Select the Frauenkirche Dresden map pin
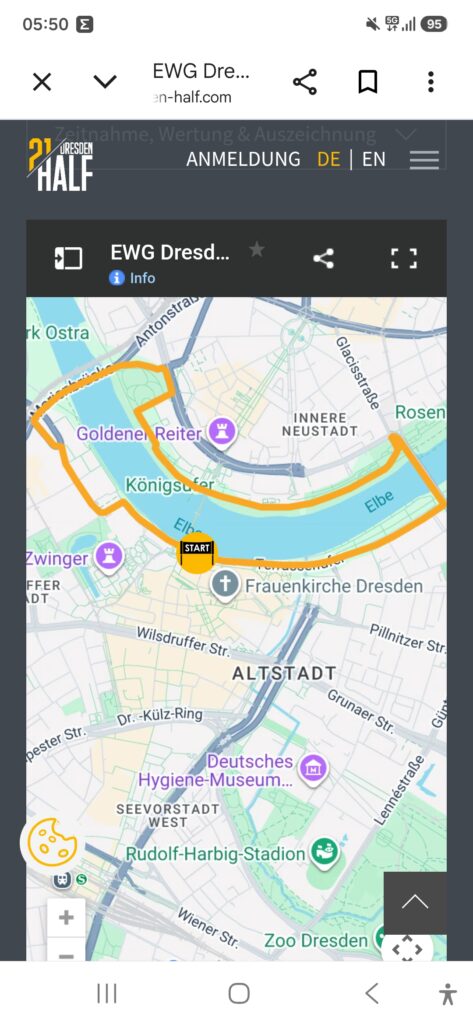 (224, 584)
